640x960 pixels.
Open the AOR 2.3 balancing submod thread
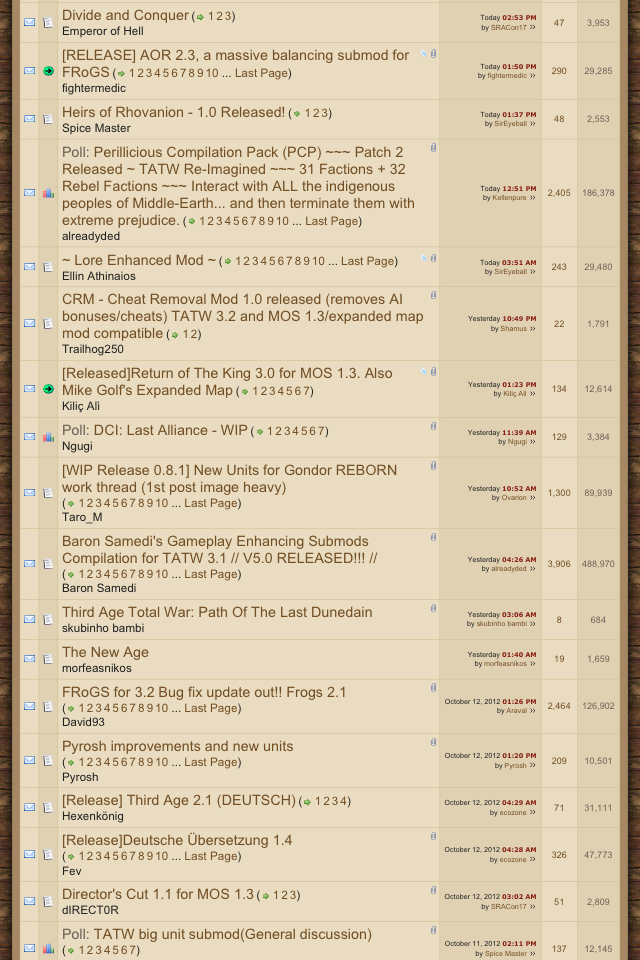pyautogui.click(x=235, y=55)
